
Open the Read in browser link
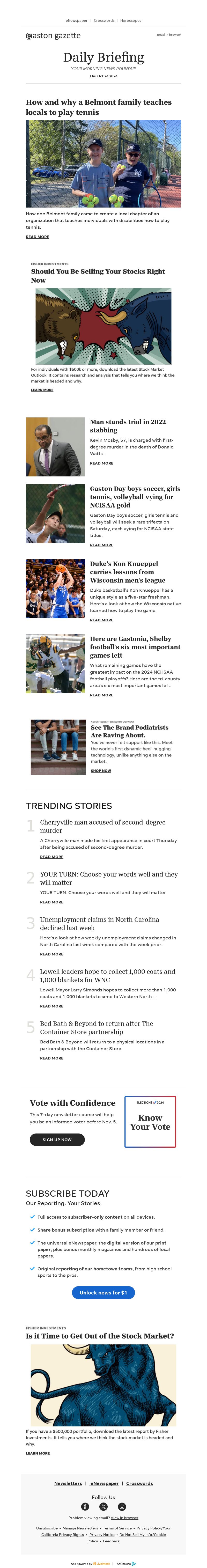[169, 35]
